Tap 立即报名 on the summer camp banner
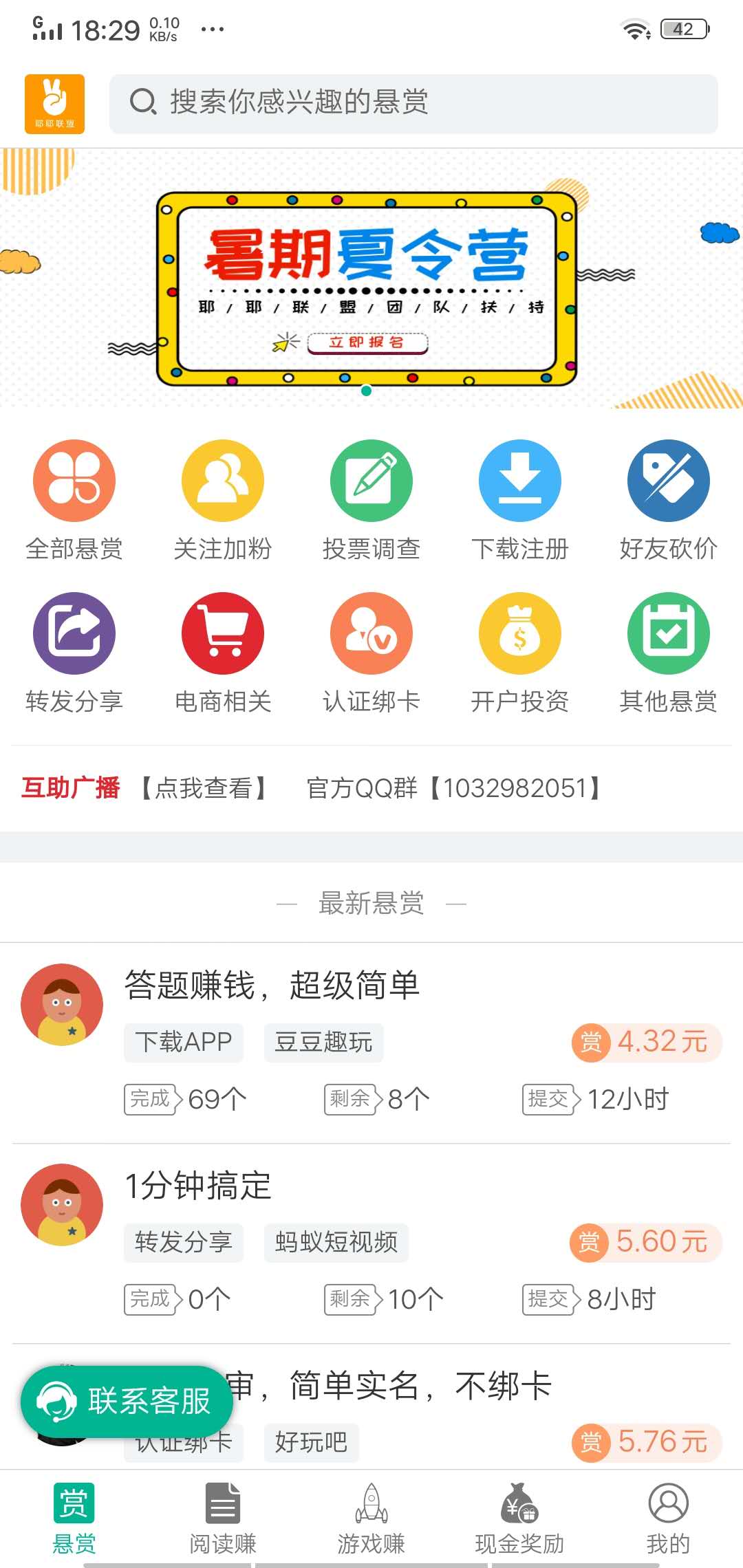Screen dimensions: 743x1568 (x=368, y=342)
